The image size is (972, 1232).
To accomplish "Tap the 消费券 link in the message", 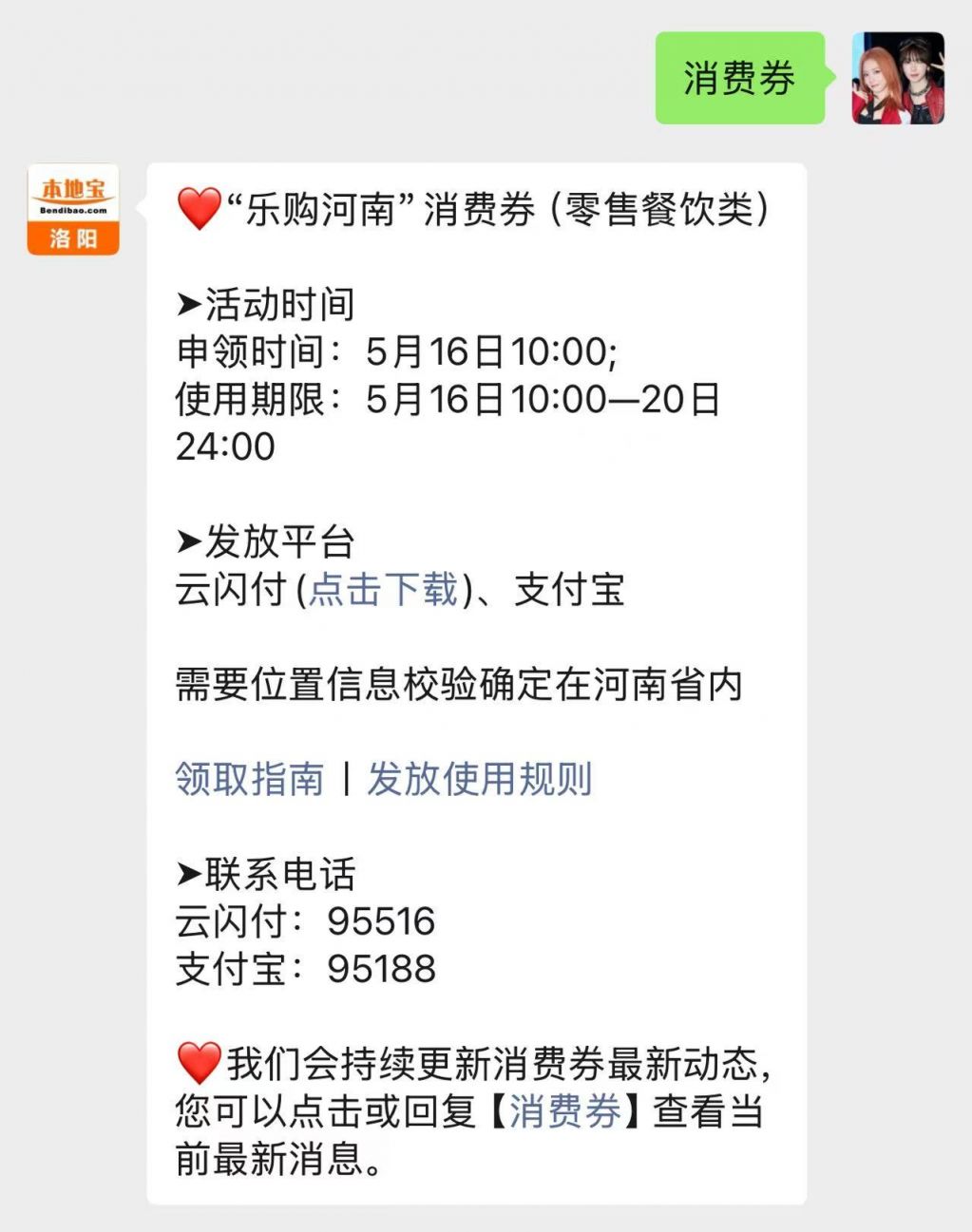I will [x=565, y=1111].
